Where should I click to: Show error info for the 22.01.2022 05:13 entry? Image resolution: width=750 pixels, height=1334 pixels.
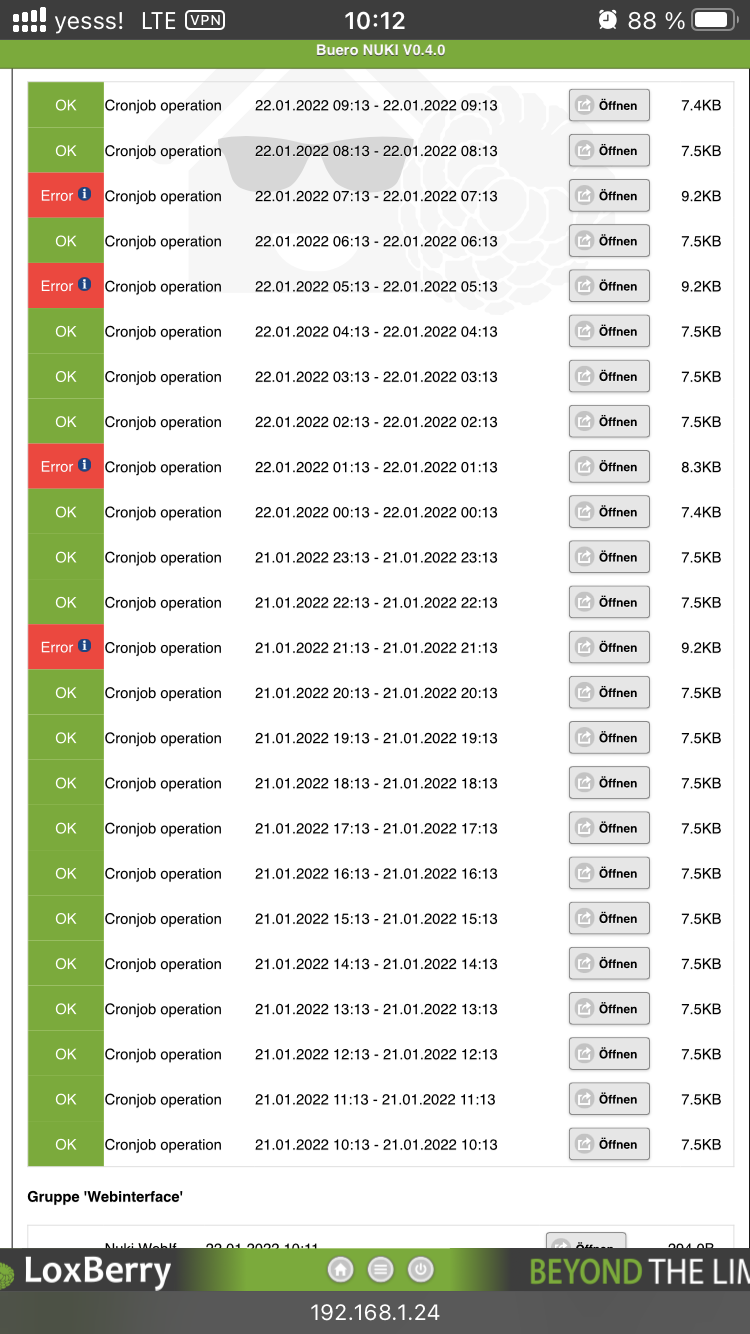pos(84,285)
